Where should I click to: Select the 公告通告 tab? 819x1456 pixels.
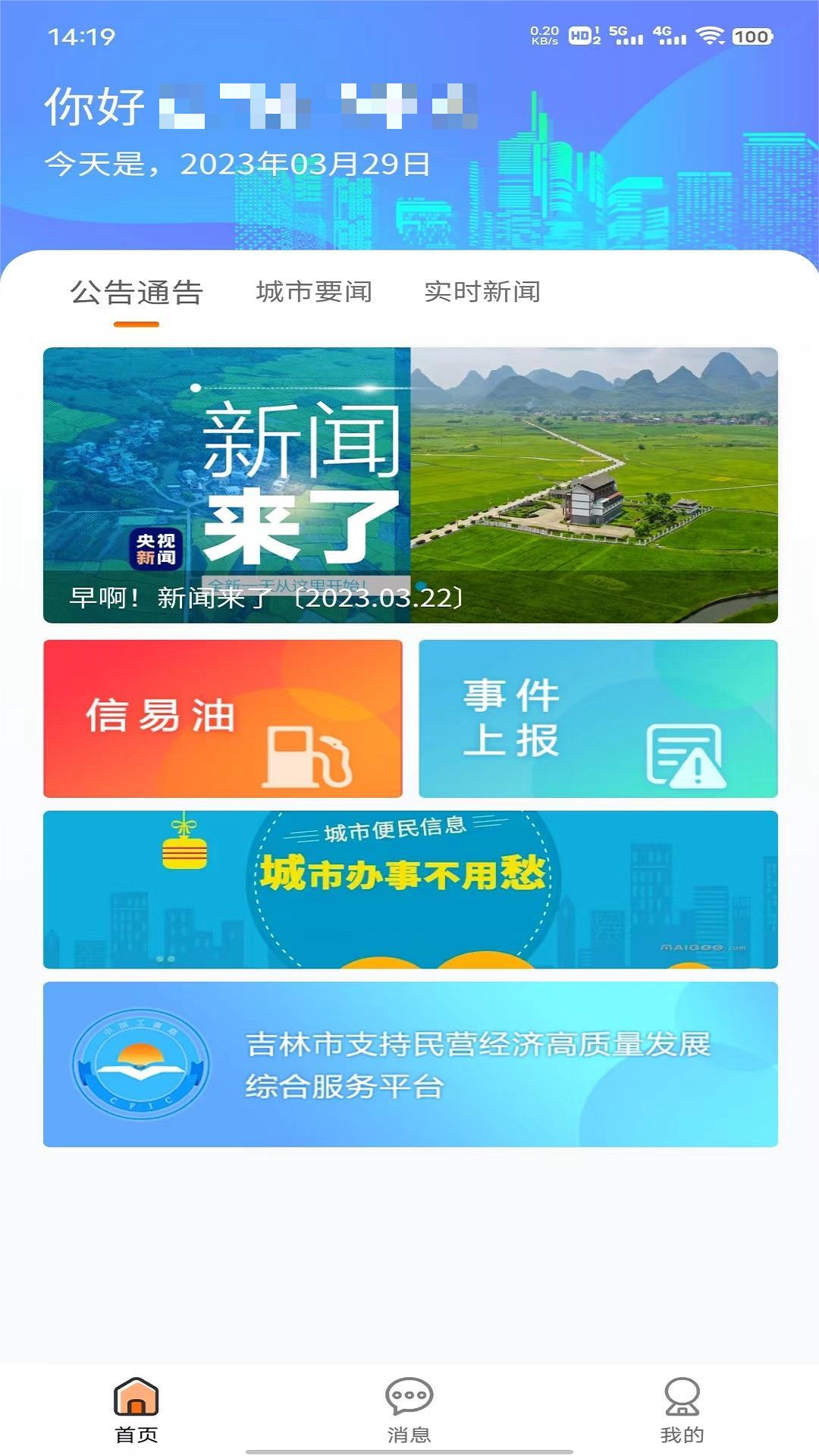pos(136,293)
